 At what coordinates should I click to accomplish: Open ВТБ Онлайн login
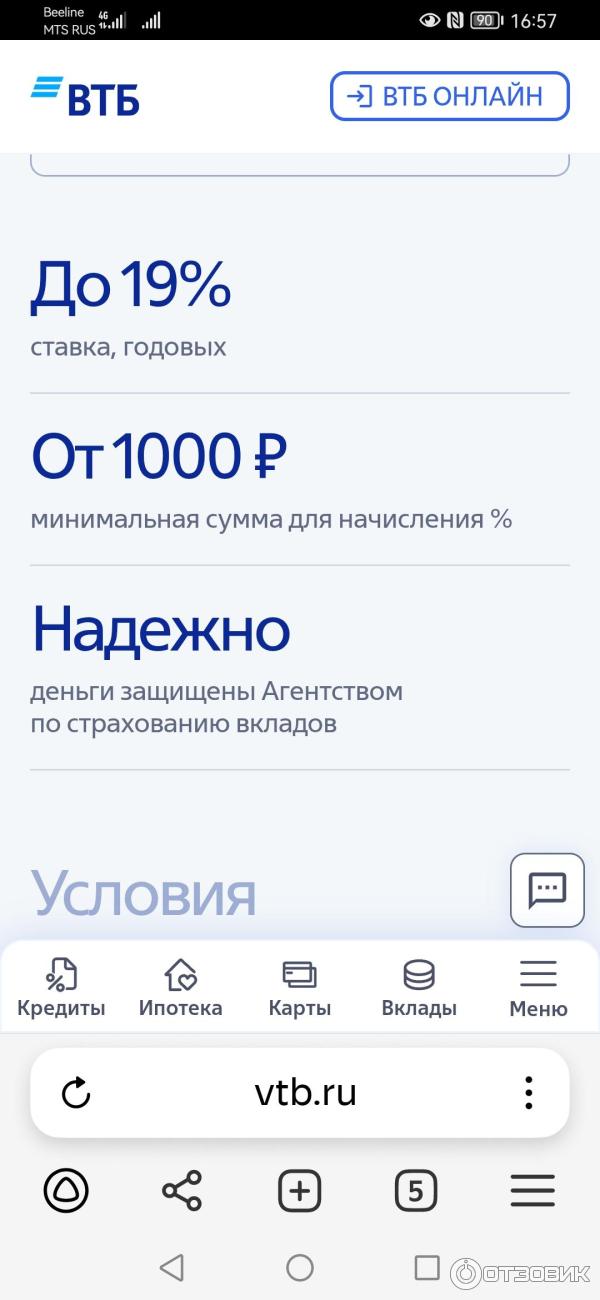(x=449, y=97)
